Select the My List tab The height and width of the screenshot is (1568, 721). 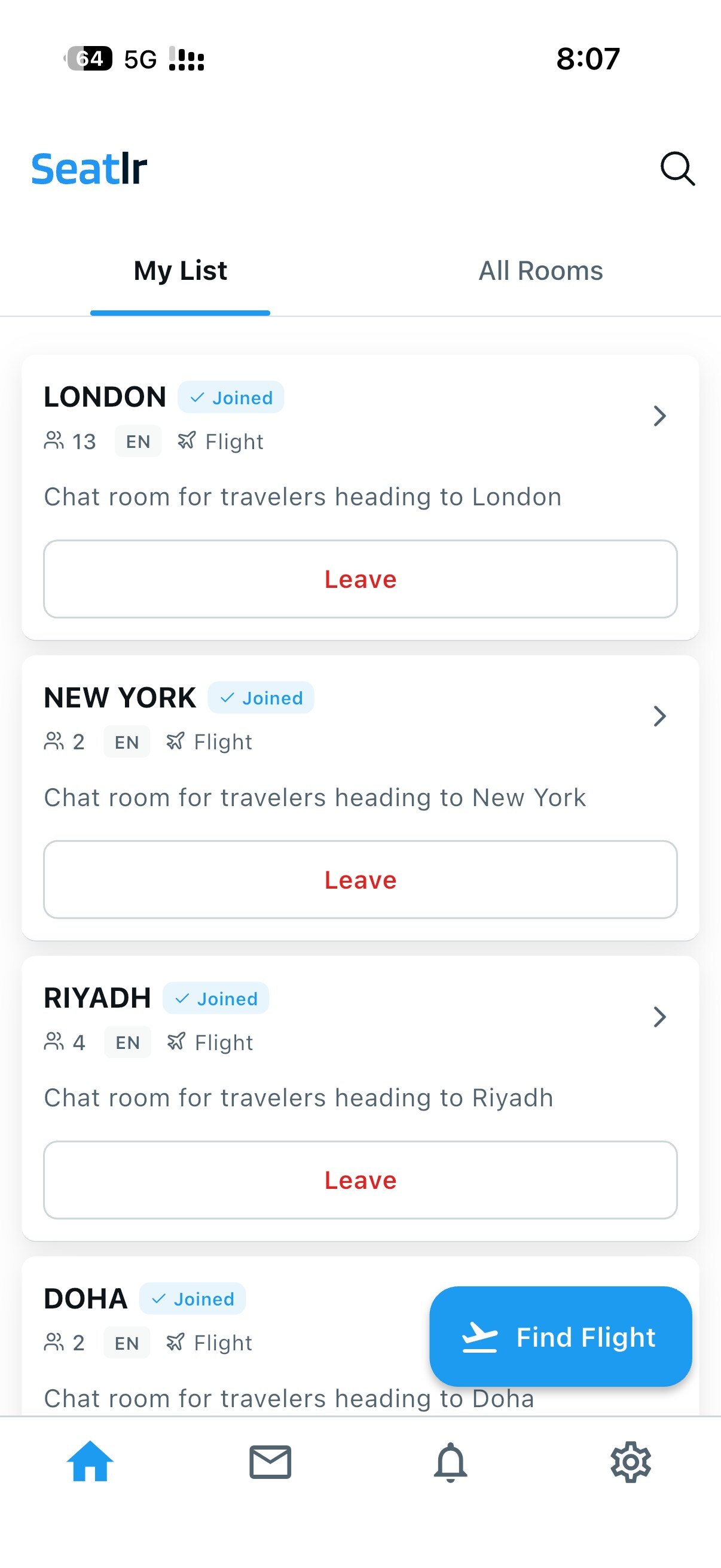click(x=179, y=270)
